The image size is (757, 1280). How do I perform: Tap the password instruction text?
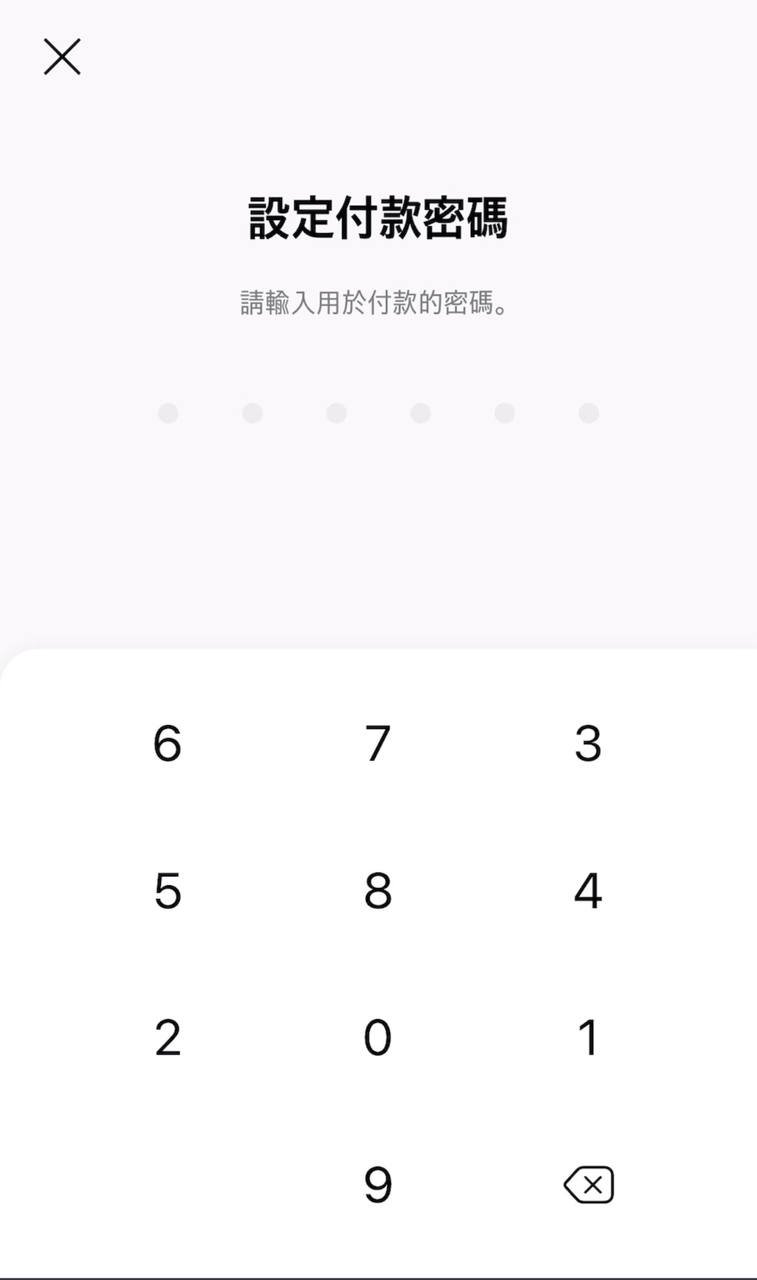pos(378,303)
